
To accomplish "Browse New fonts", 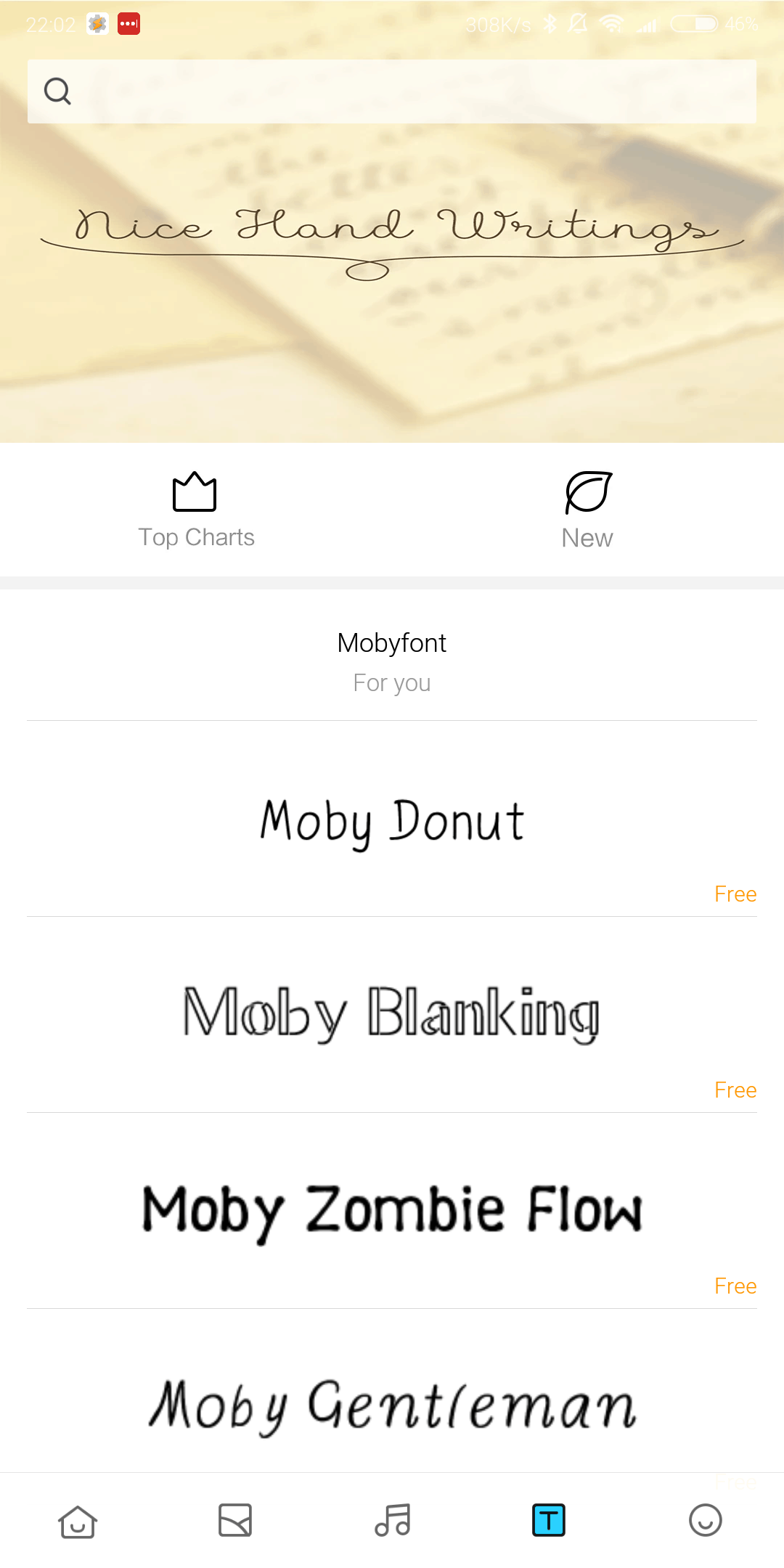I will coord(587,510).
